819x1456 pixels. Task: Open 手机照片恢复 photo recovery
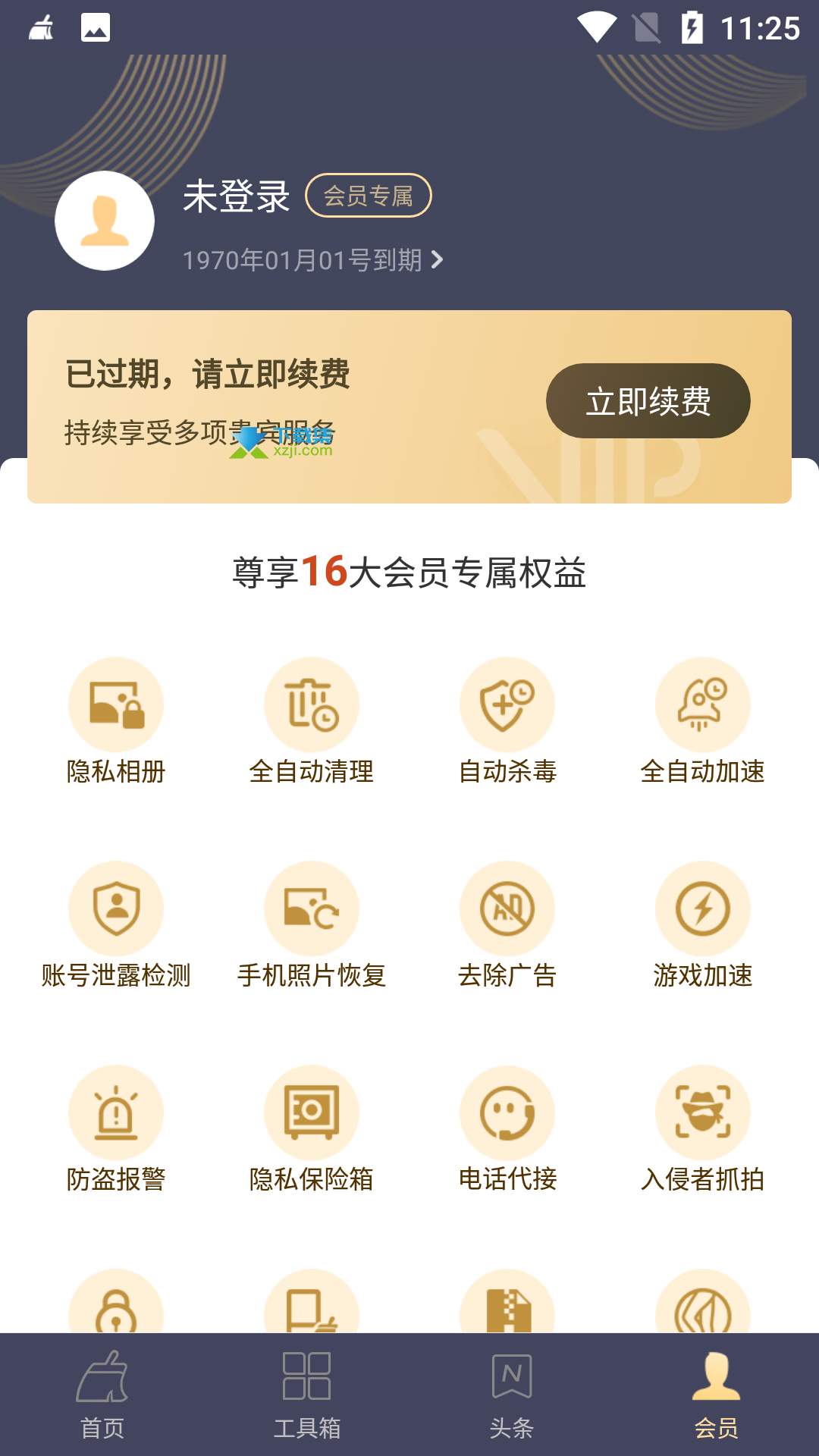[312, 925]
